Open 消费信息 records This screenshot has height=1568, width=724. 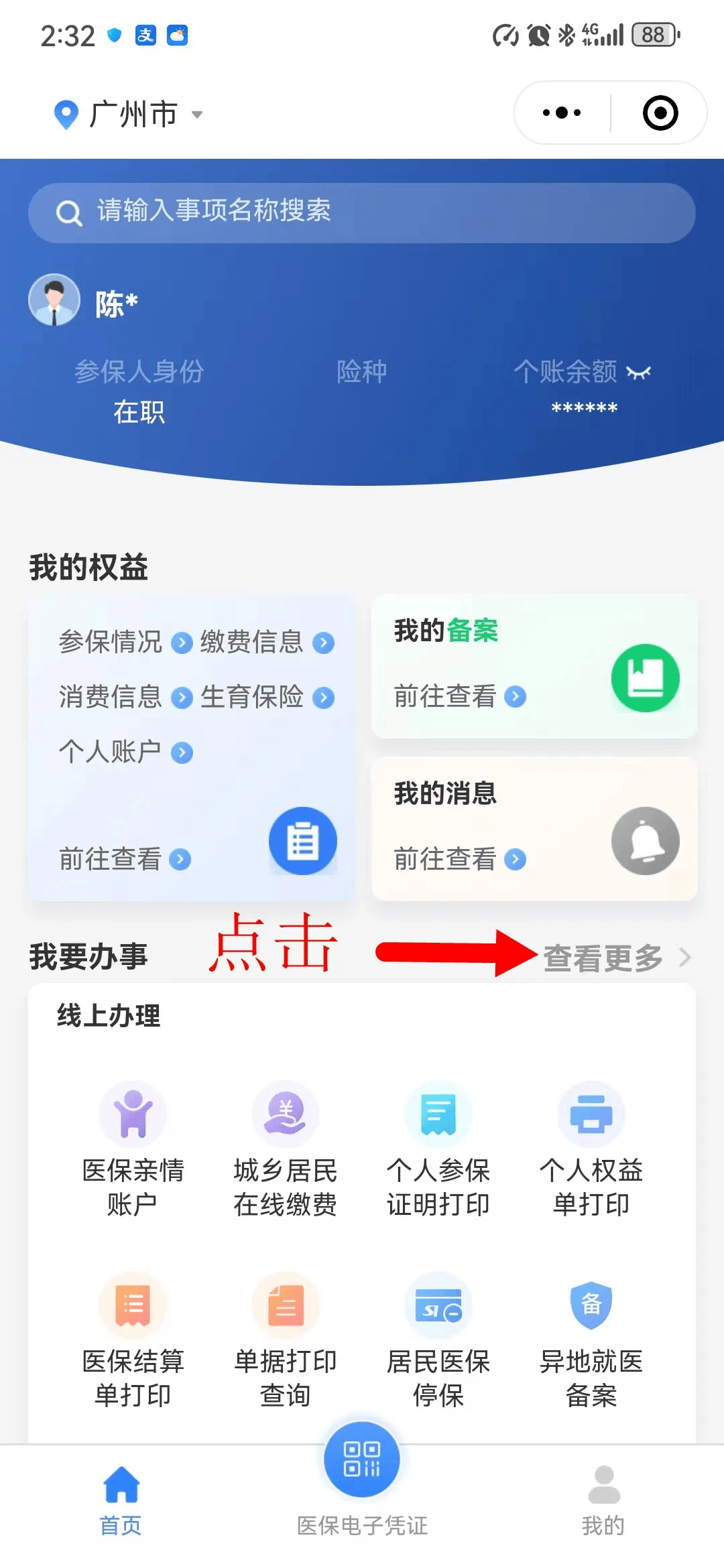125,697
